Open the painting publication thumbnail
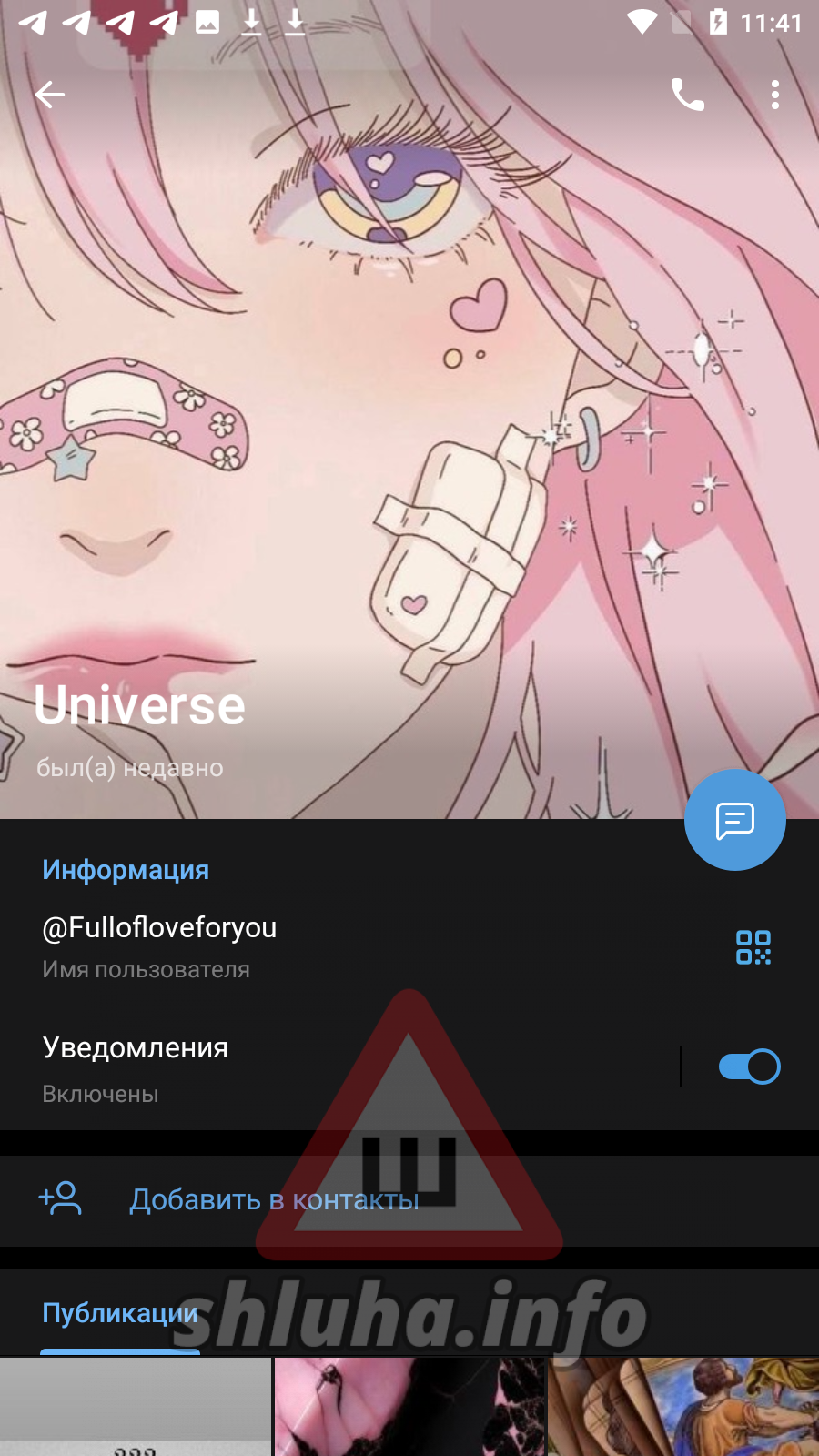The width and height of the screenshot is (819, 1456). (683, 1407)
